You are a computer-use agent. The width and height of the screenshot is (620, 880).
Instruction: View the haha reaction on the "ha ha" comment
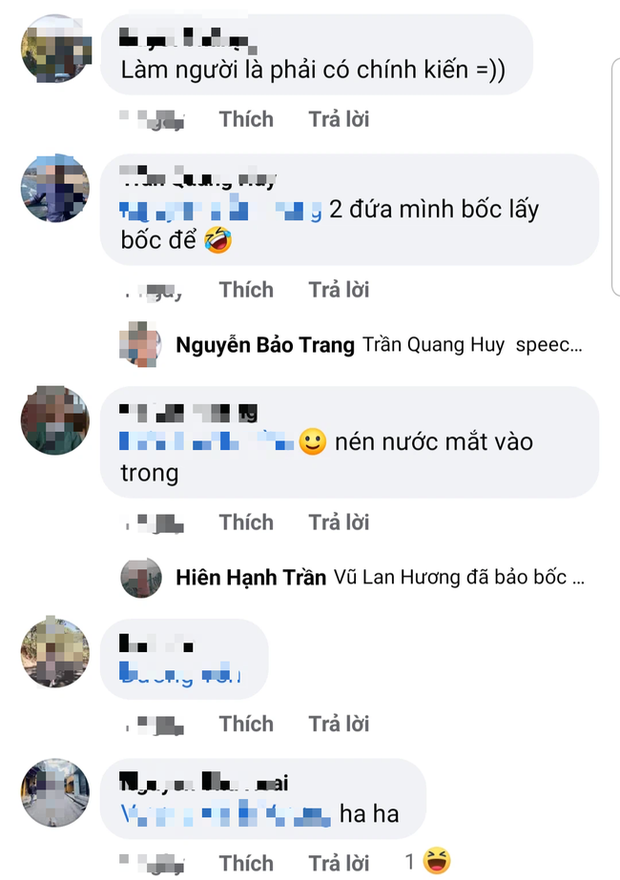pyautogui.click(x=426, y=860)
